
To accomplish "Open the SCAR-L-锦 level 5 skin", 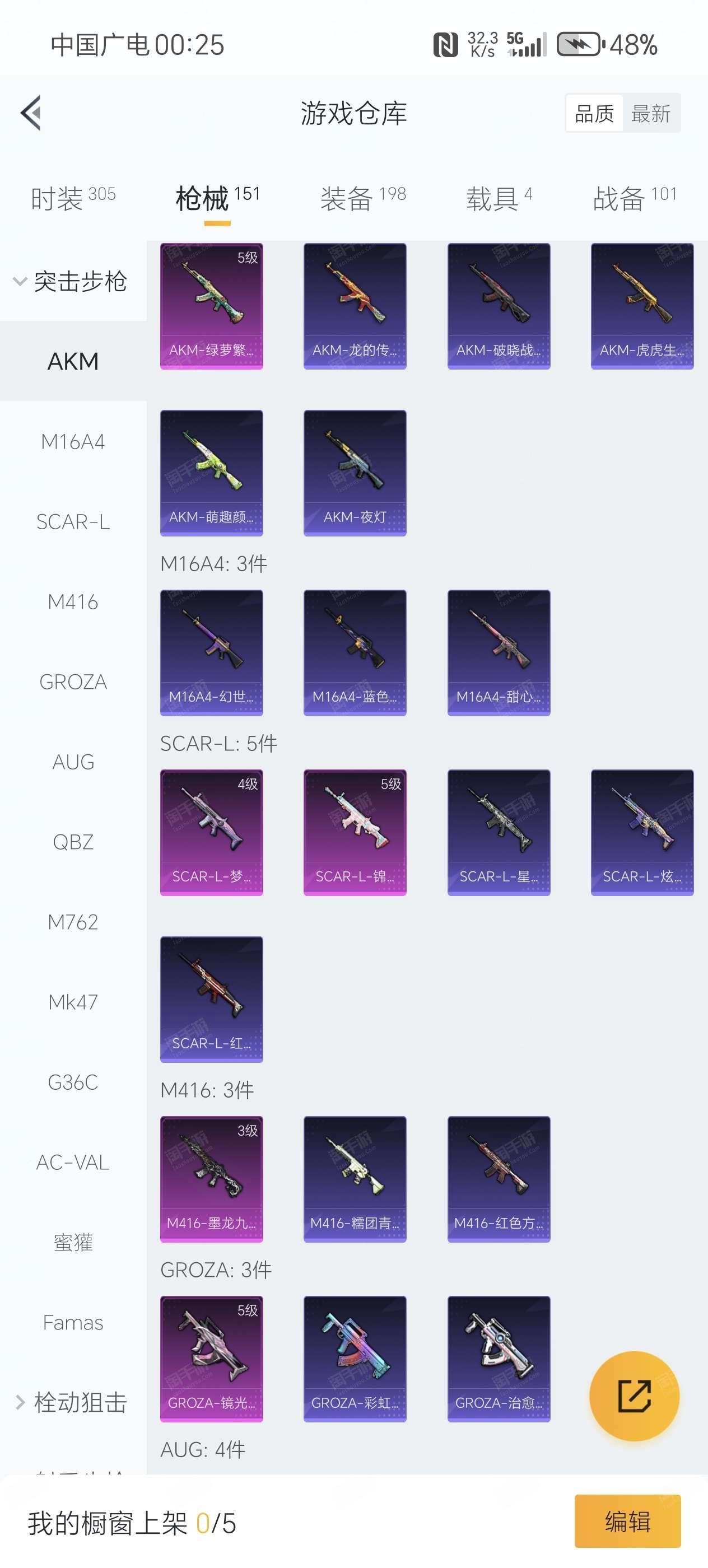I will tap(355, 832).
